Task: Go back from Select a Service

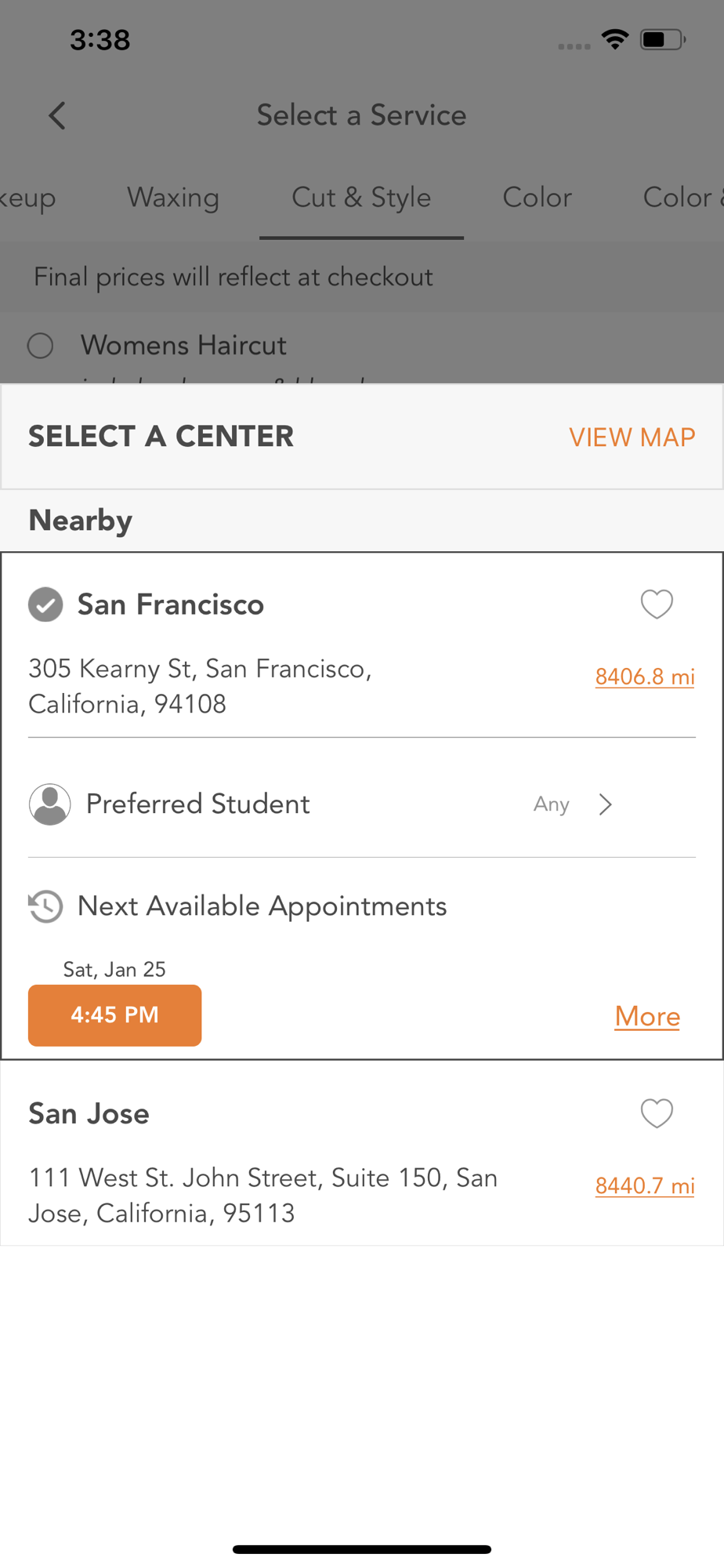Action: coord(56,115)
